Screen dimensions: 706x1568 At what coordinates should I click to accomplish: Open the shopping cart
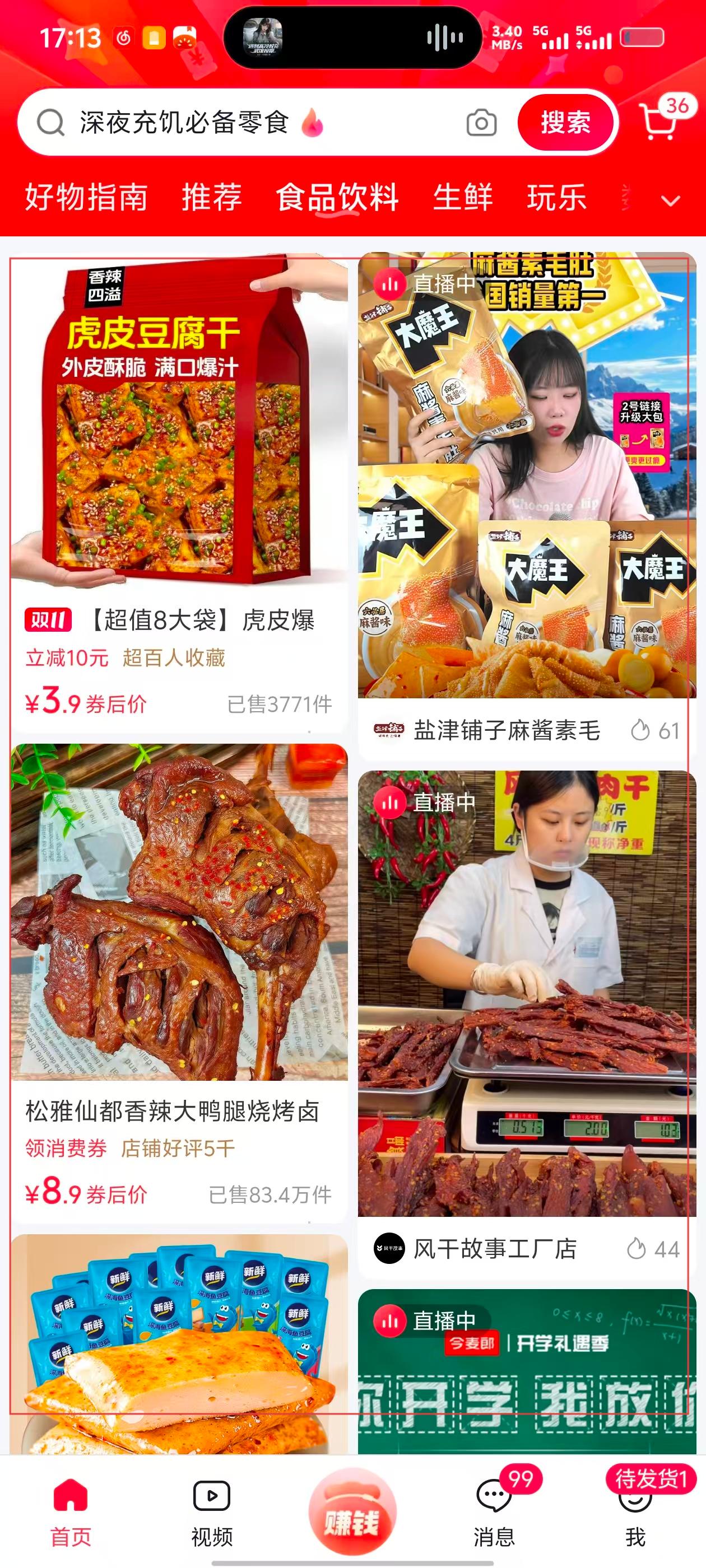(x=659, y=122)
